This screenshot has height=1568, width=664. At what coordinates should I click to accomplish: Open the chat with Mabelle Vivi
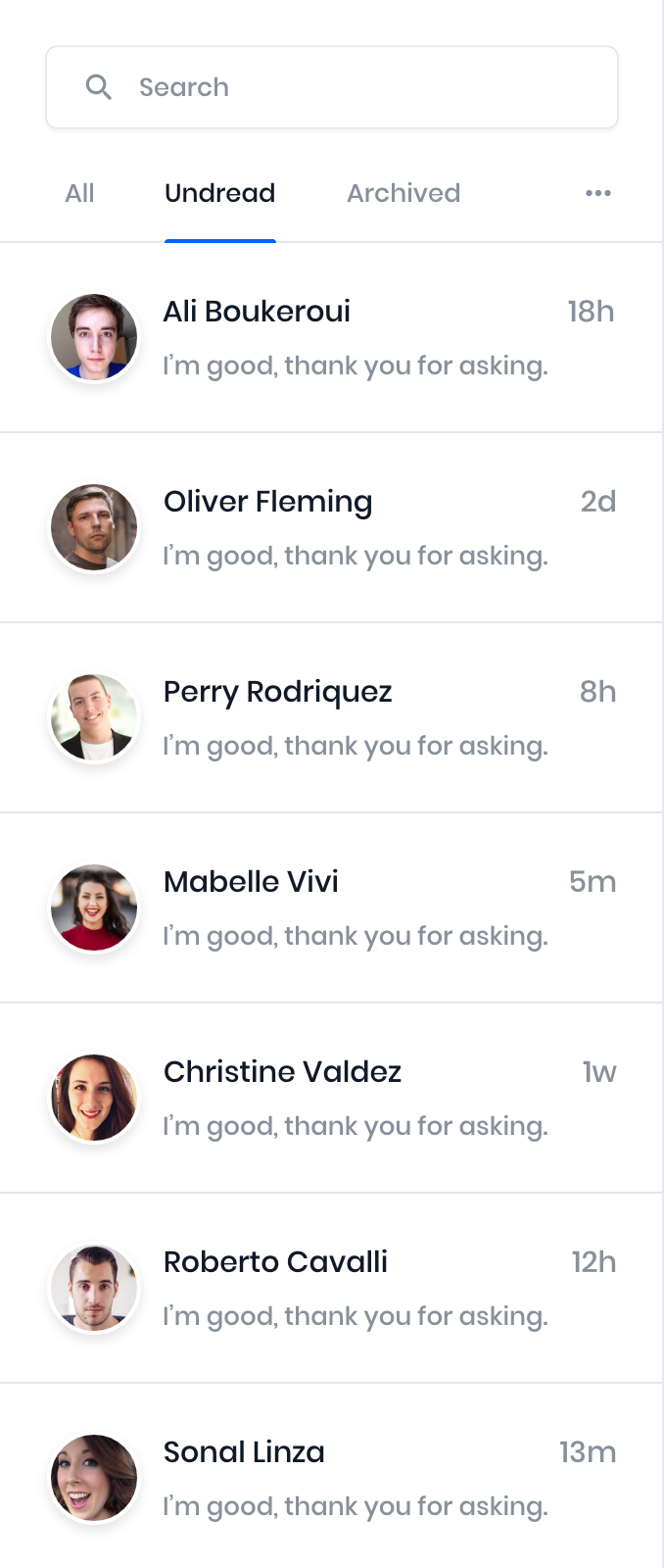(x=331, y=908)
